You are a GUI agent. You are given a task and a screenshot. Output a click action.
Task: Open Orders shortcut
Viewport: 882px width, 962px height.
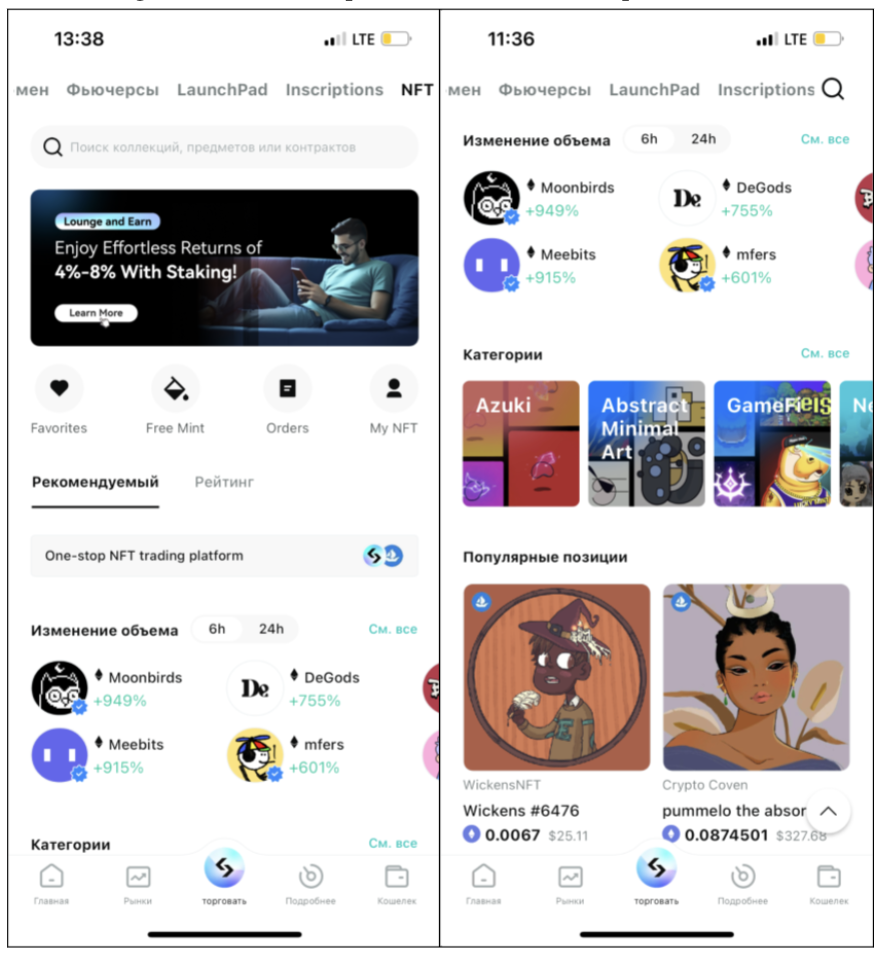[x=287, y=389]
